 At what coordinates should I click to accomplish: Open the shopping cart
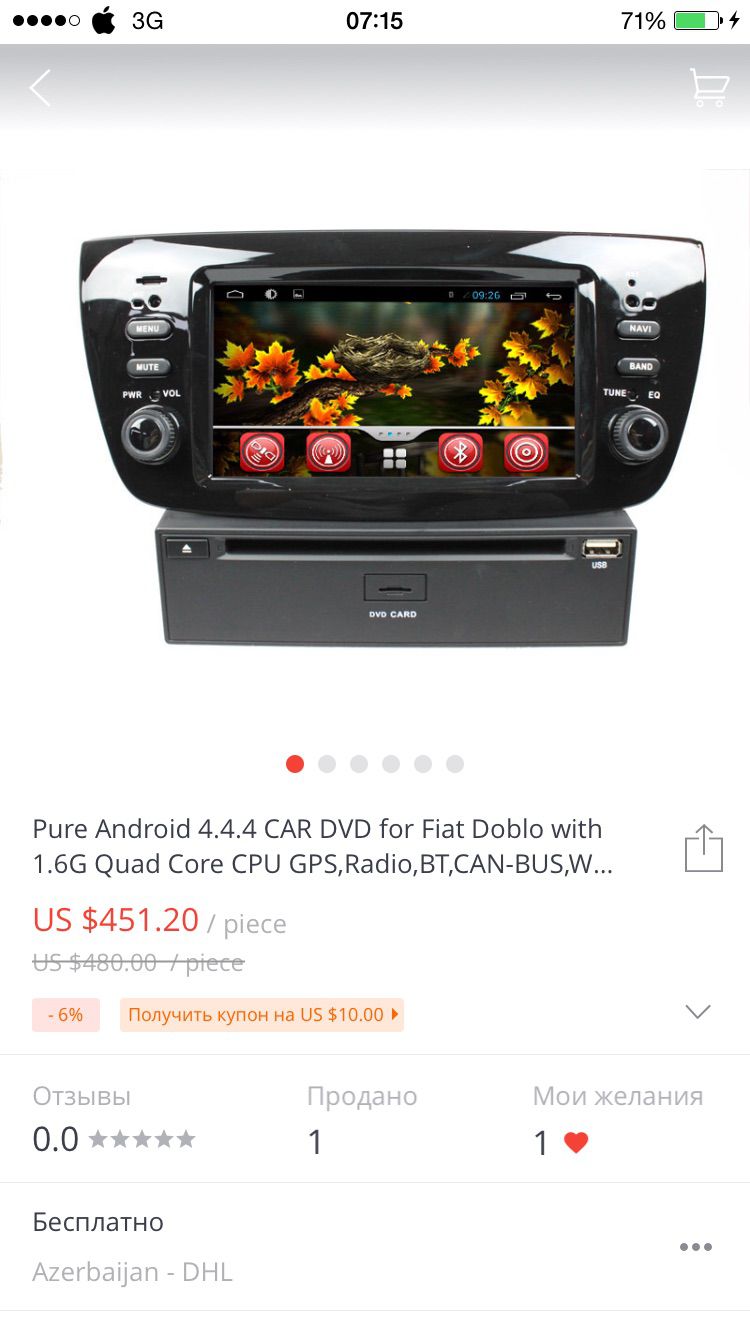tap(709, 88)
